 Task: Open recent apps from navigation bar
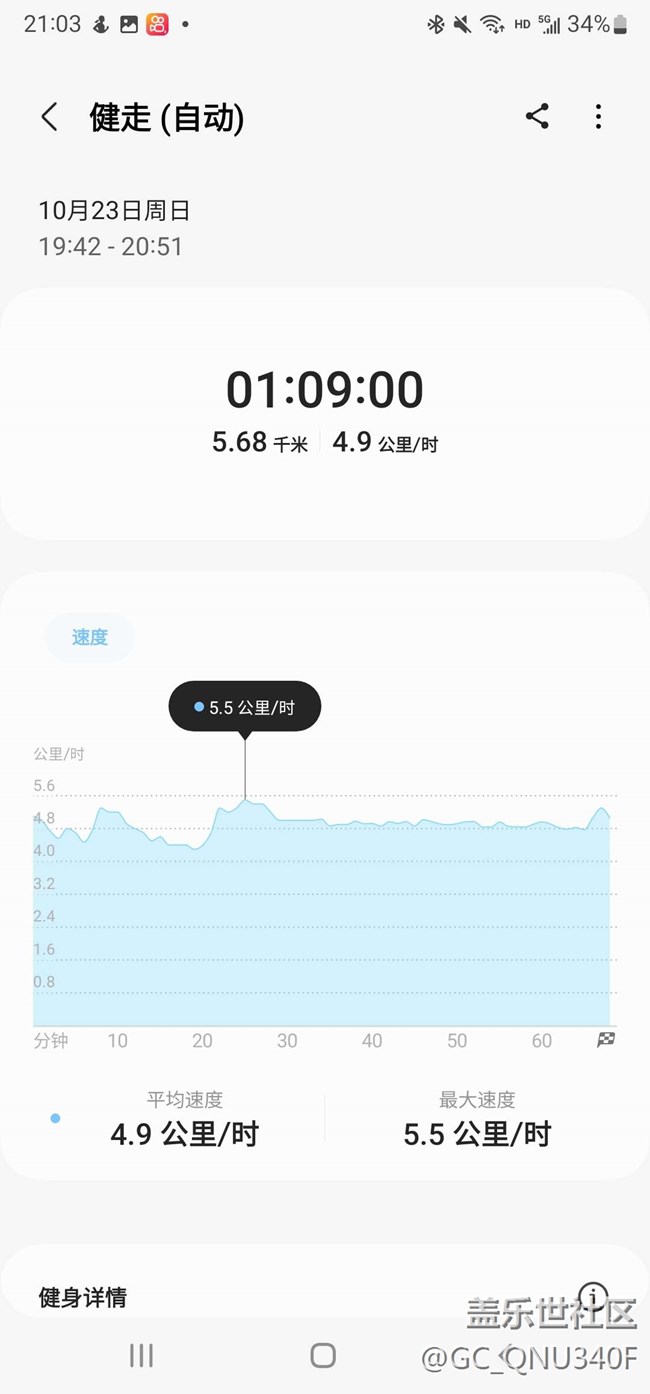click(x=141, y=1355)
